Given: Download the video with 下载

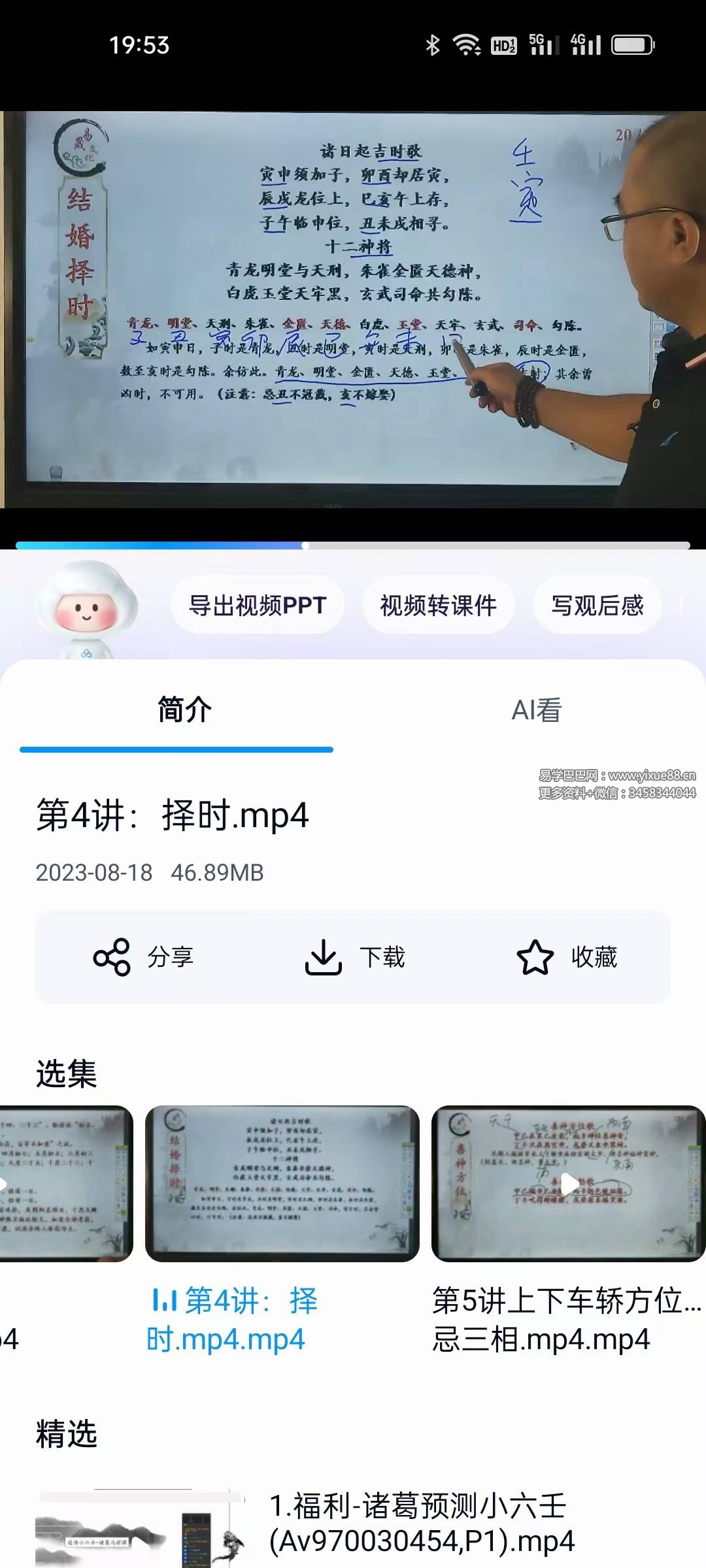Looking at the screenshot, I should point(356,957).
